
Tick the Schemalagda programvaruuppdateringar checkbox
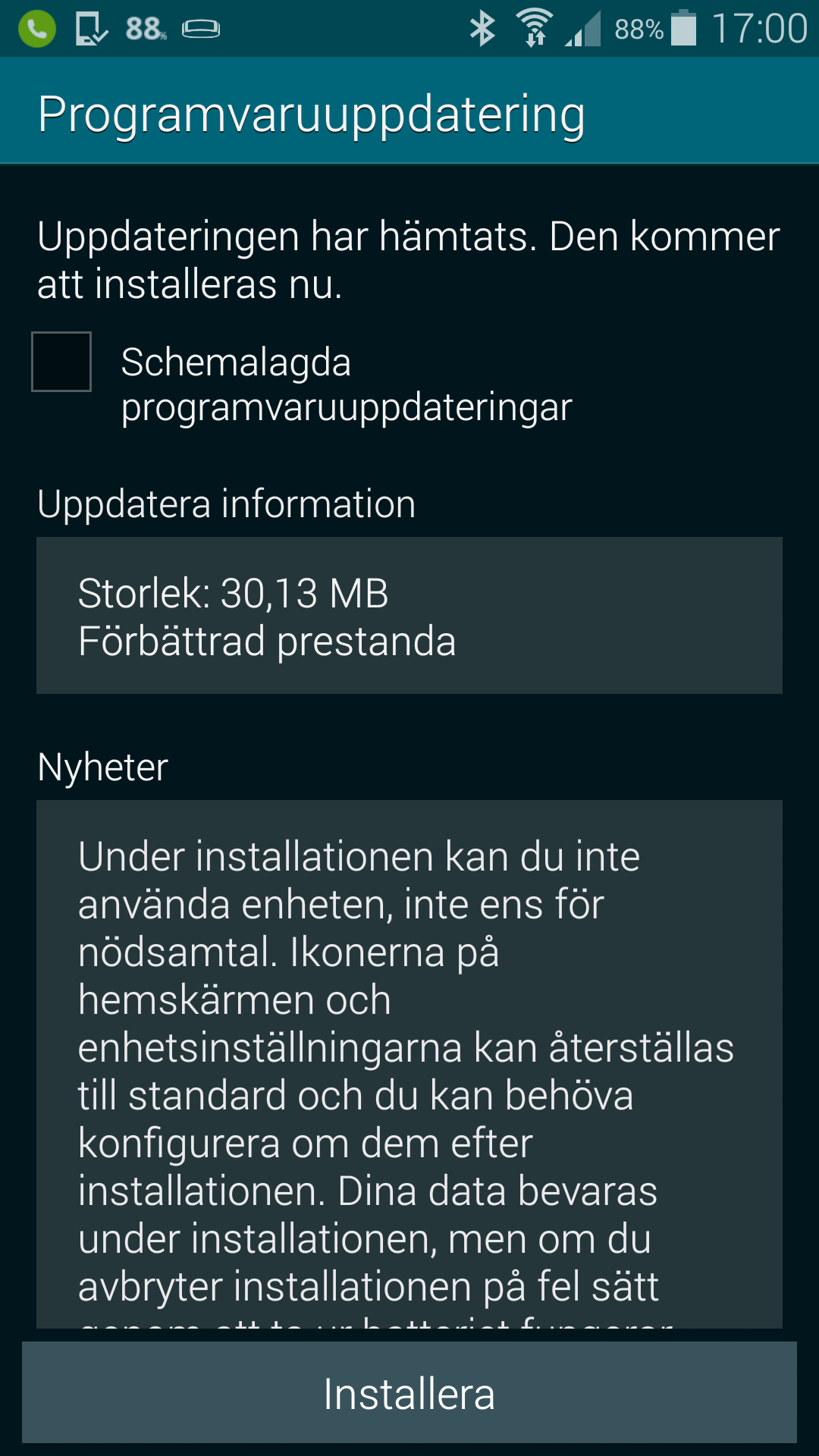tap(61, 362)
